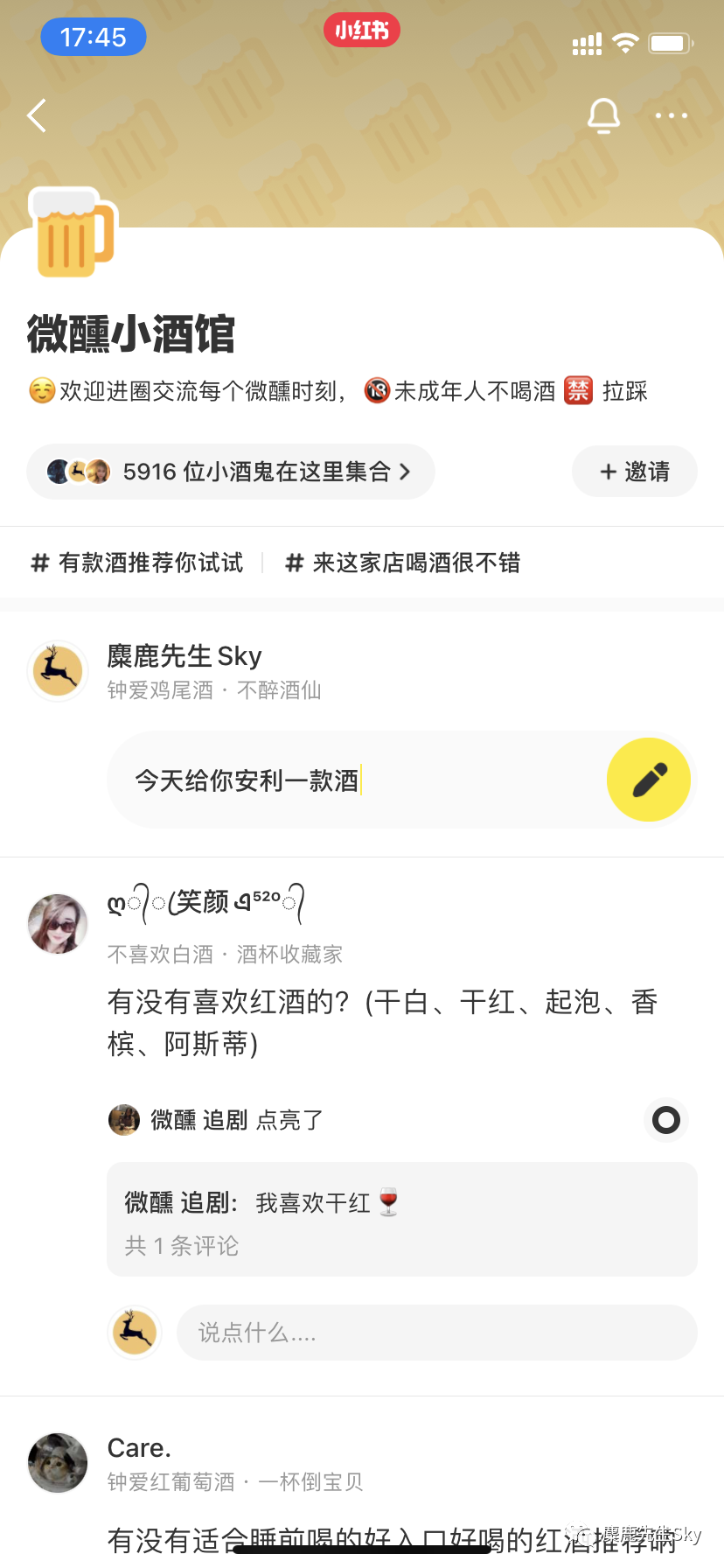Tap the + 邀请 invite button

(x=634, y=472)
